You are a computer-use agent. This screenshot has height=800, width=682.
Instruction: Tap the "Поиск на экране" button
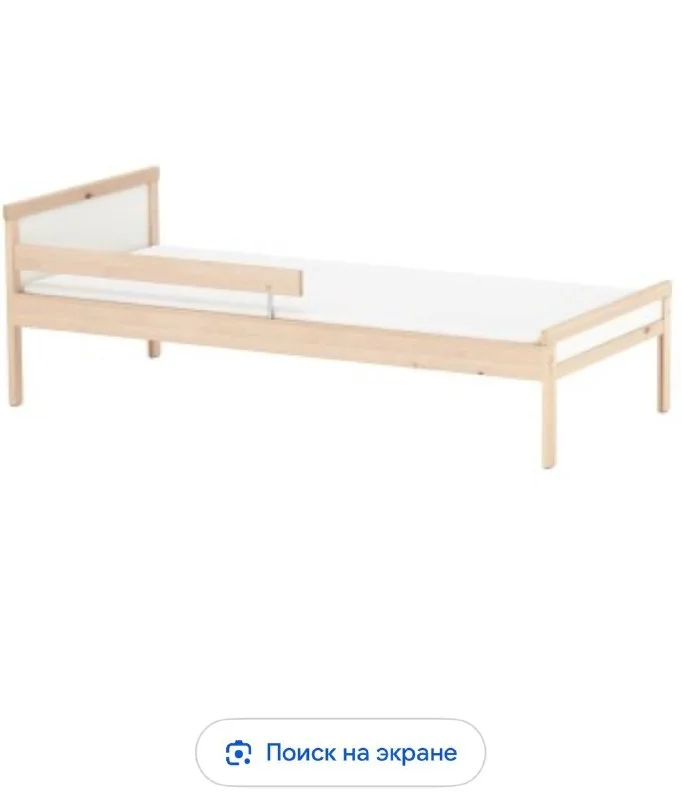click(x=340, y=752)
